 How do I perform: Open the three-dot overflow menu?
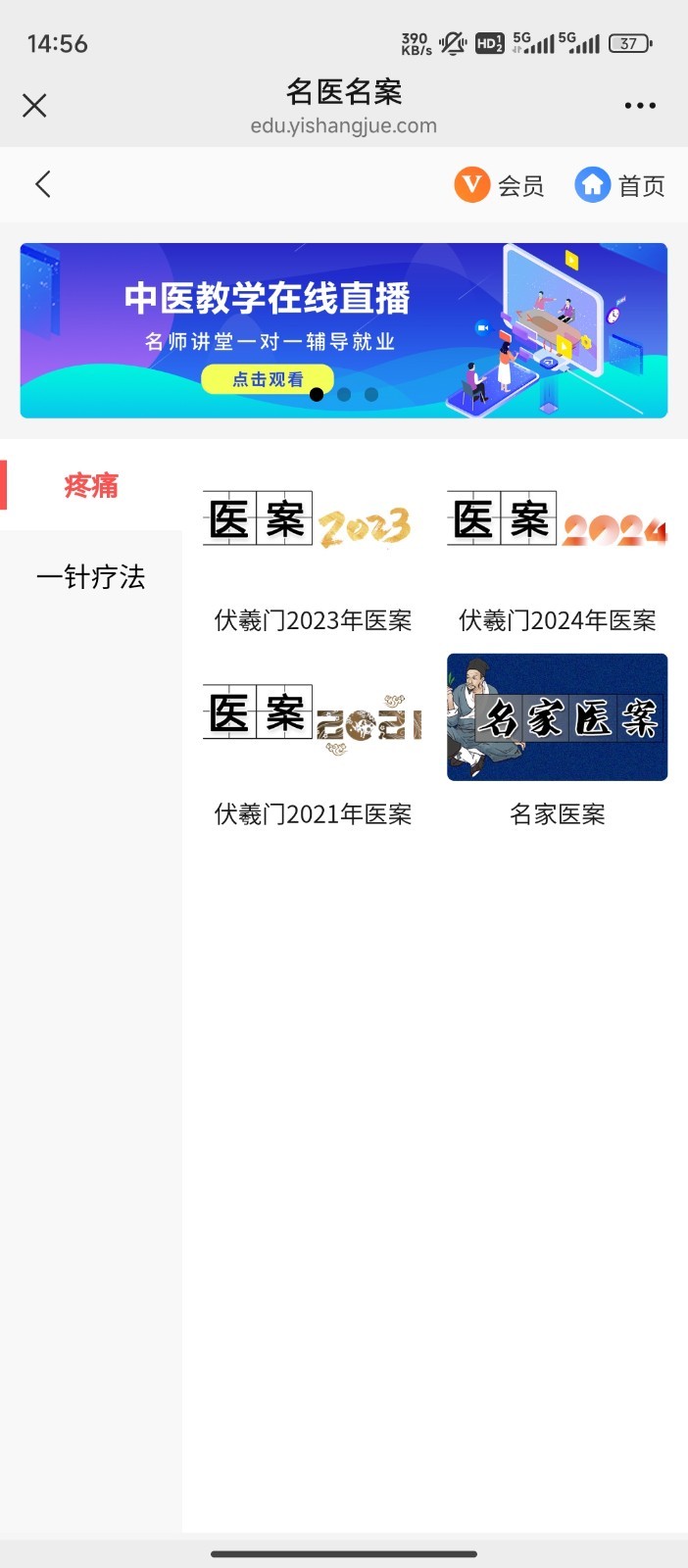[640, 106]
